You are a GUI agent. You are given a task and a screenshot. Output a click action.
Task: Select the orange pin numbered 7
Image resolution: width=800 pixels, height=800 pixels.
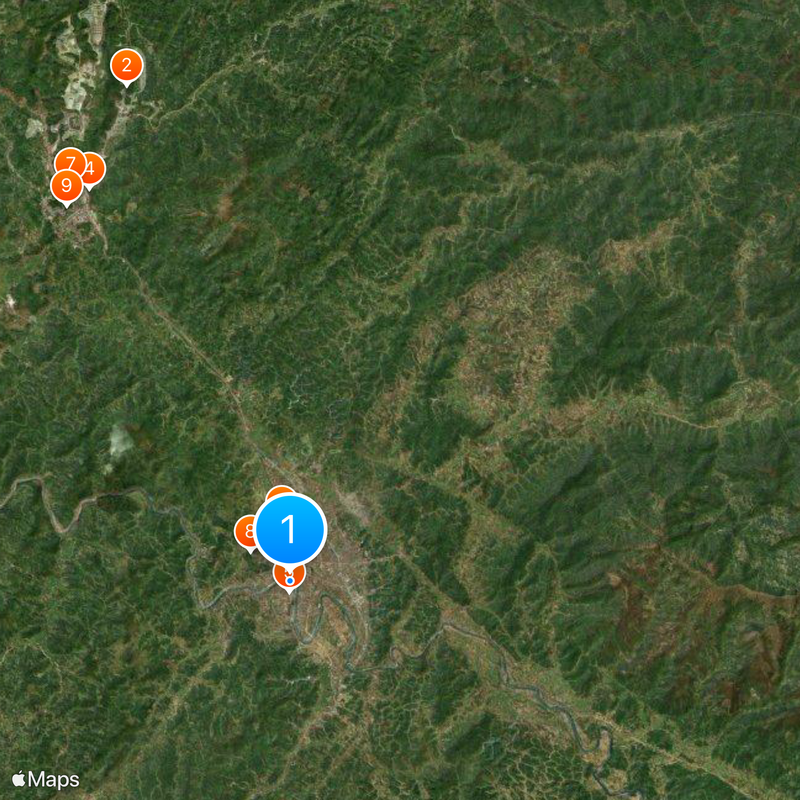[x=68, y=160]
